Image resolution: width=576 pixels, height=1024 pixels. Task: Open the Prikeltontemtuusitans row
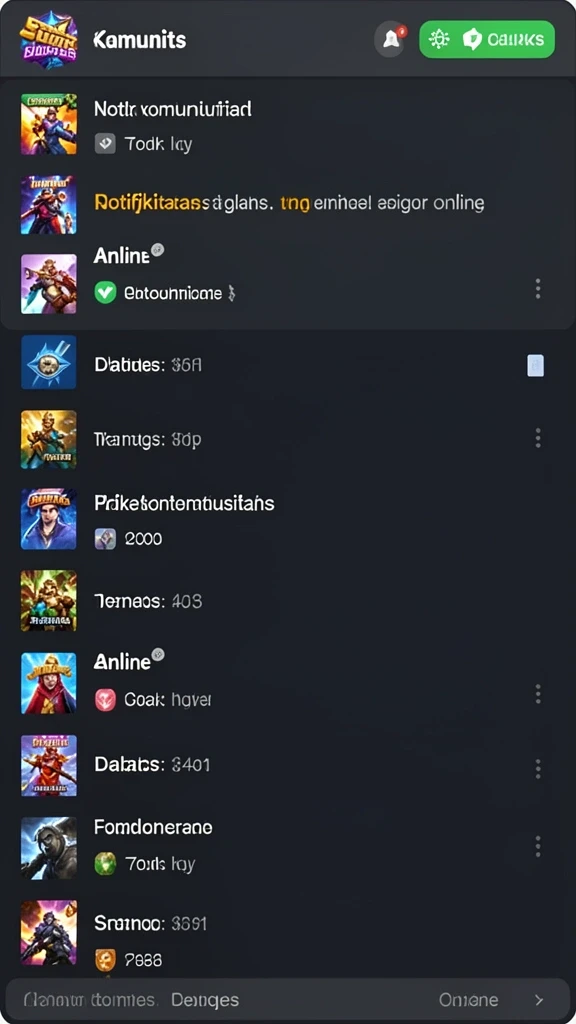click(288, 520)
